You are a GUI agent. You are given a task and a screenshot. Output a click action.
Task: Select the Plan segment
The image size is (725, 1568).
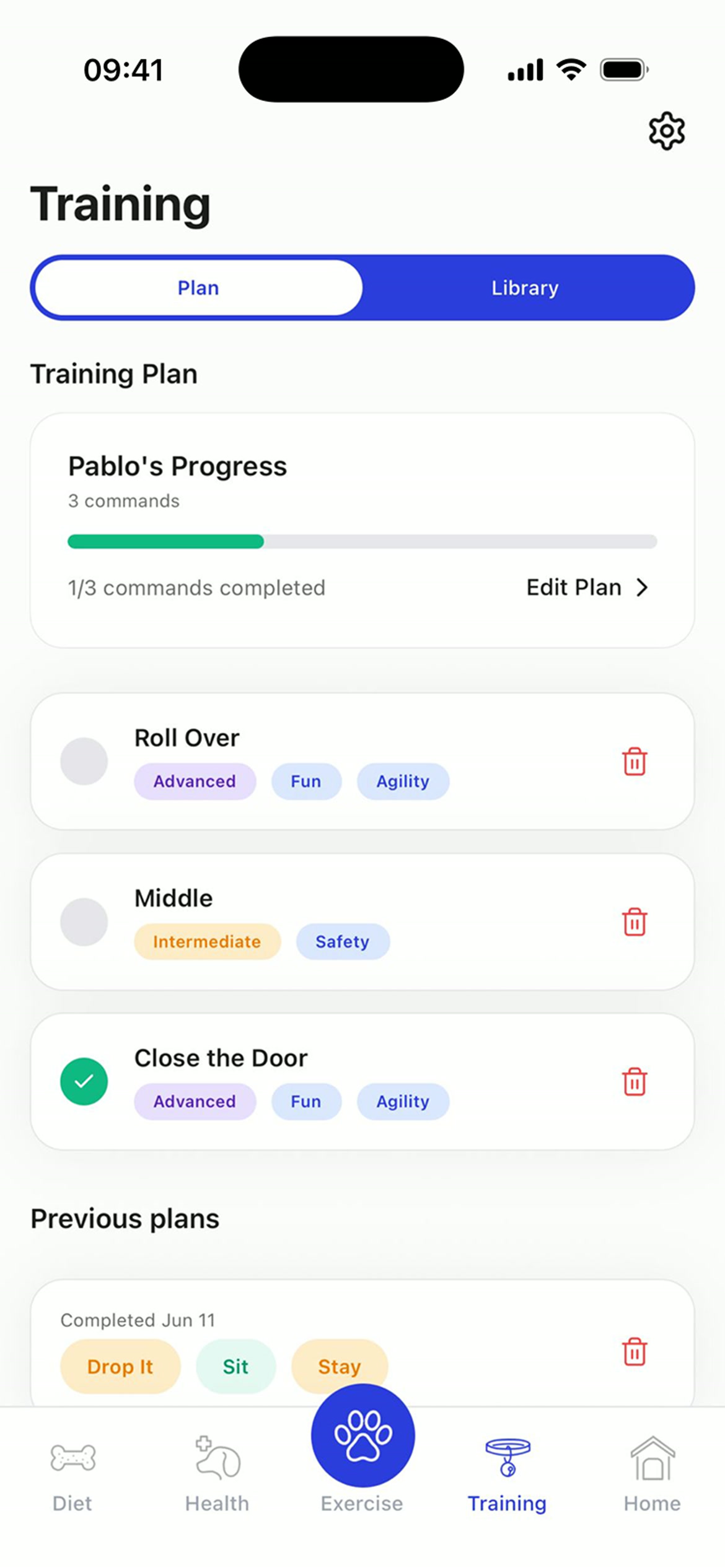198,288
